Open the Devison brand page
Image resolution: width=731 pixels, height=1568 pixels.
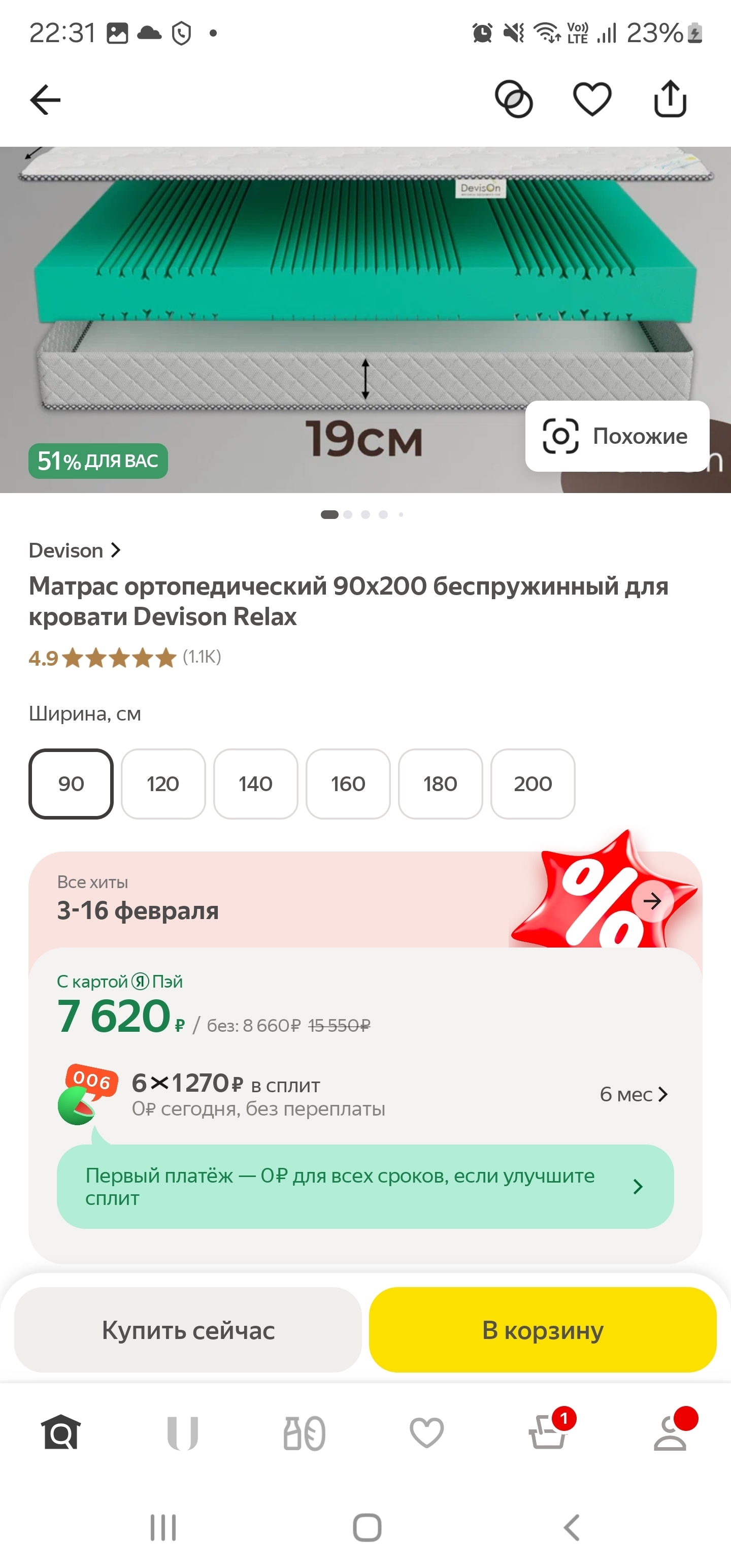[x=75, y=550]
